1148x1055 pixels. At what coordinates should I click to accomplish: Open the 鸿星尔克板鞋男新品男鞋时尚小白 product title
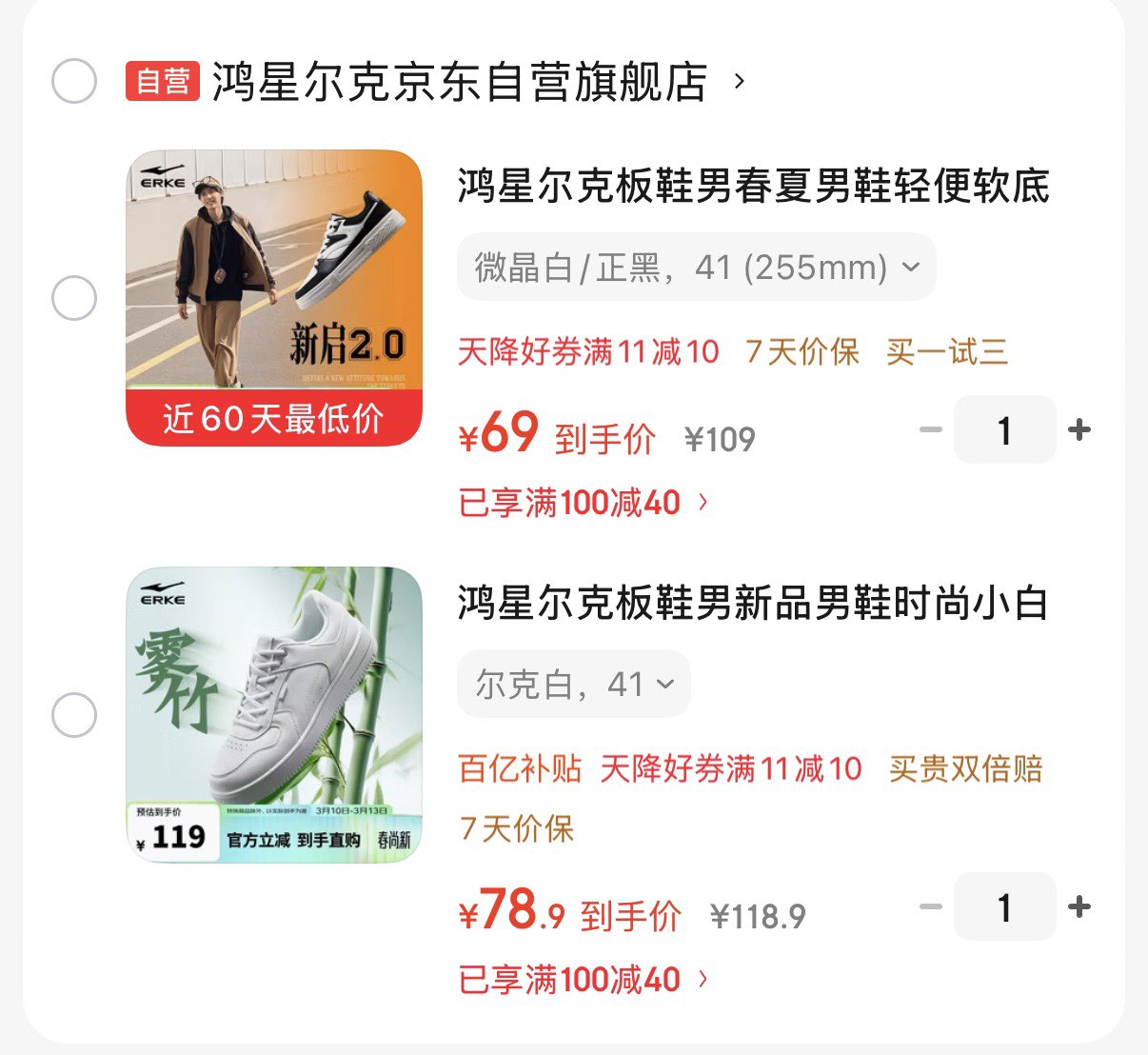(753, 603)
